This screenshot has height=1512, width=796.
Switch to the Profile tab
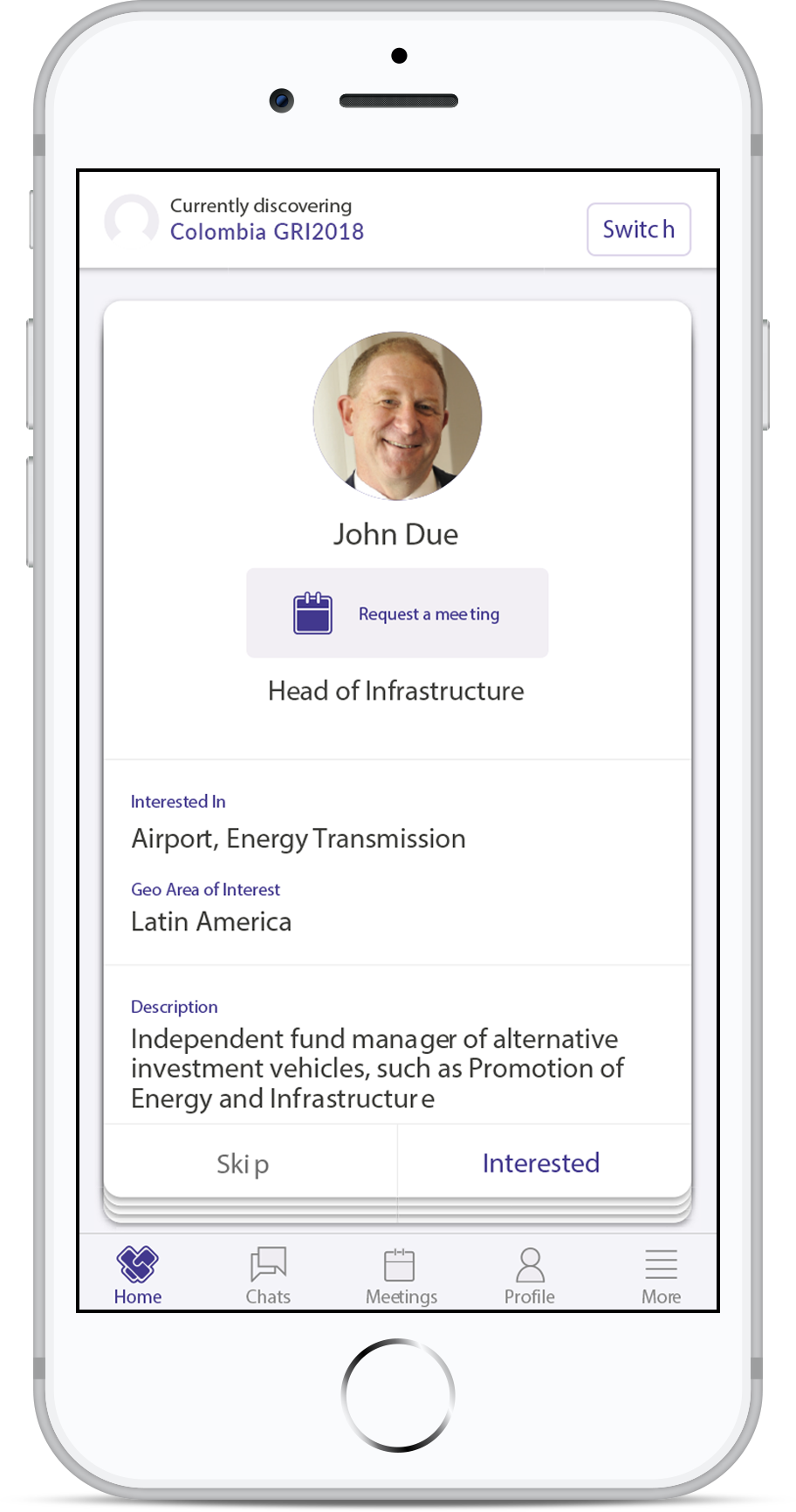click(x=530, y=1275)
